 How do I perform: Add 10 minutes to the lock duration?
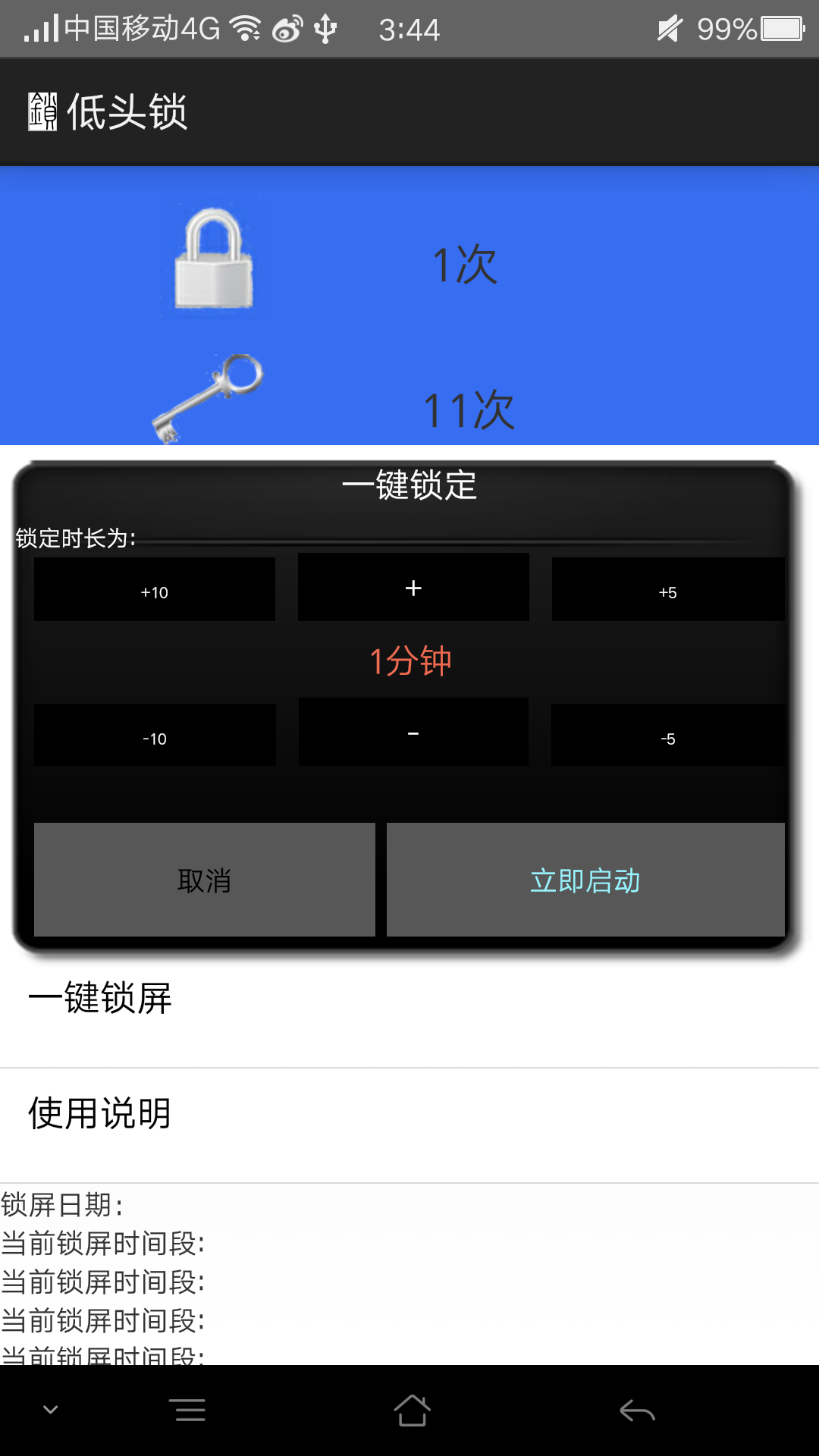click(x=155, y=590)
